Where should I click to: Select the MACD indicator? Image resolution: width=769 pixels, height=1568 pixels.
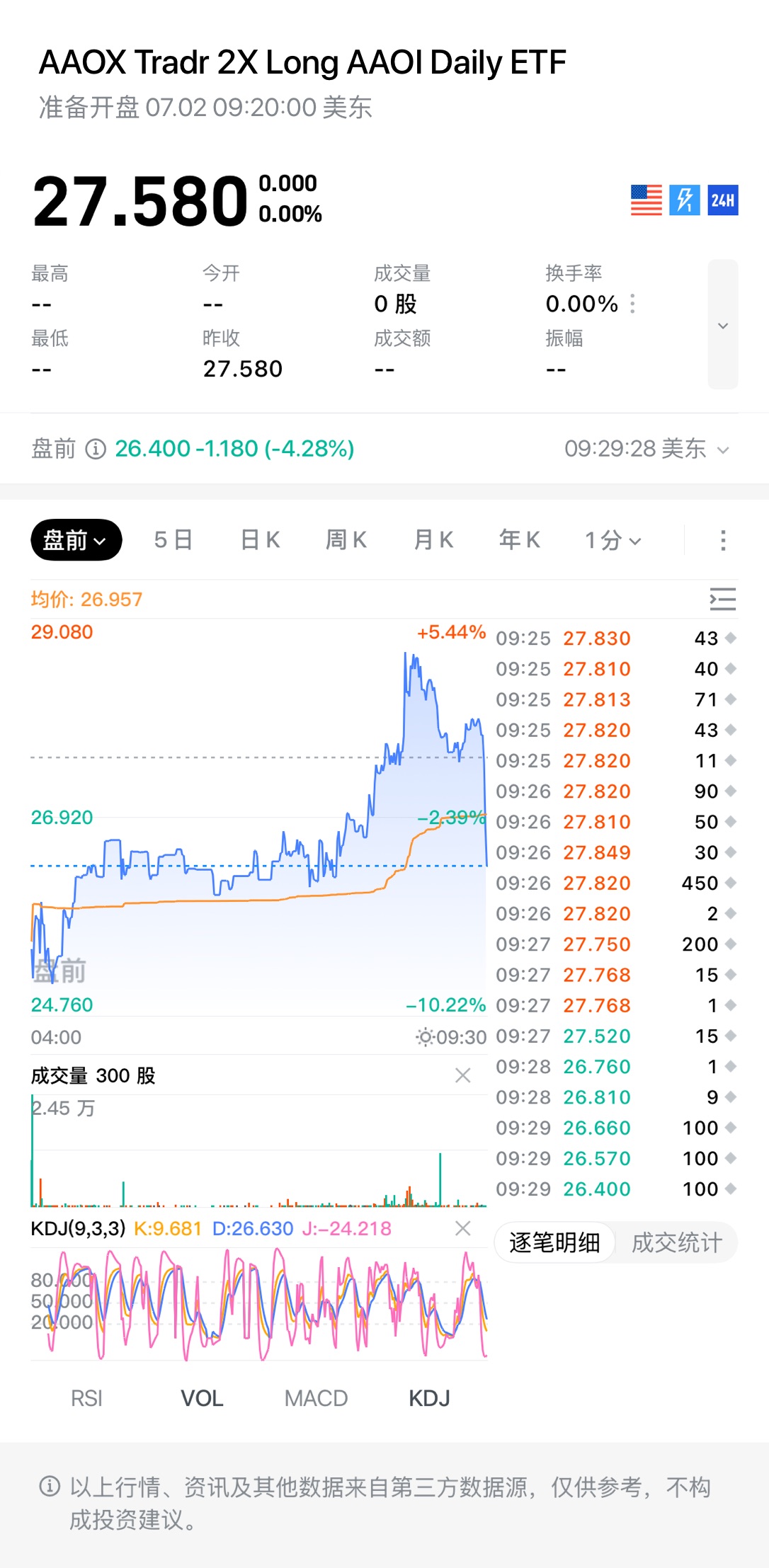317,1398
